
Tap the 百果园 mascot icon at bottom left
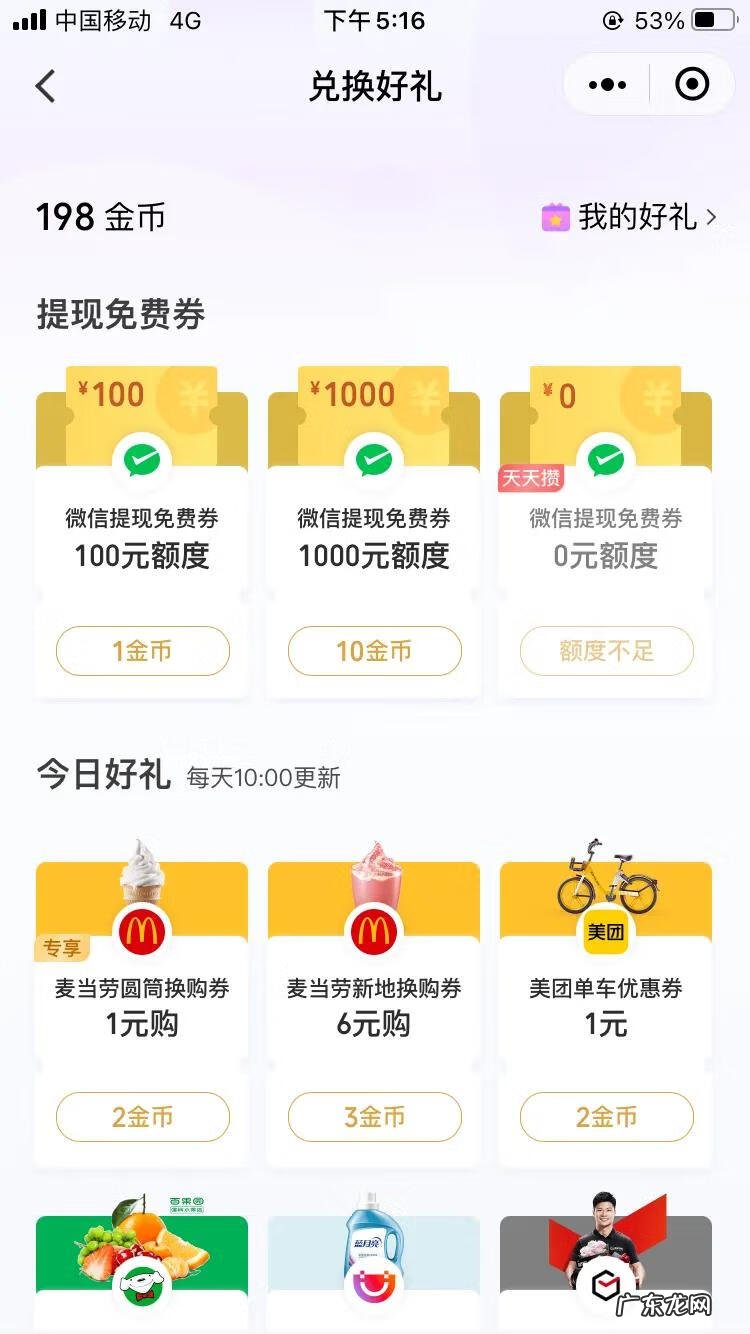coord(143,1285)
